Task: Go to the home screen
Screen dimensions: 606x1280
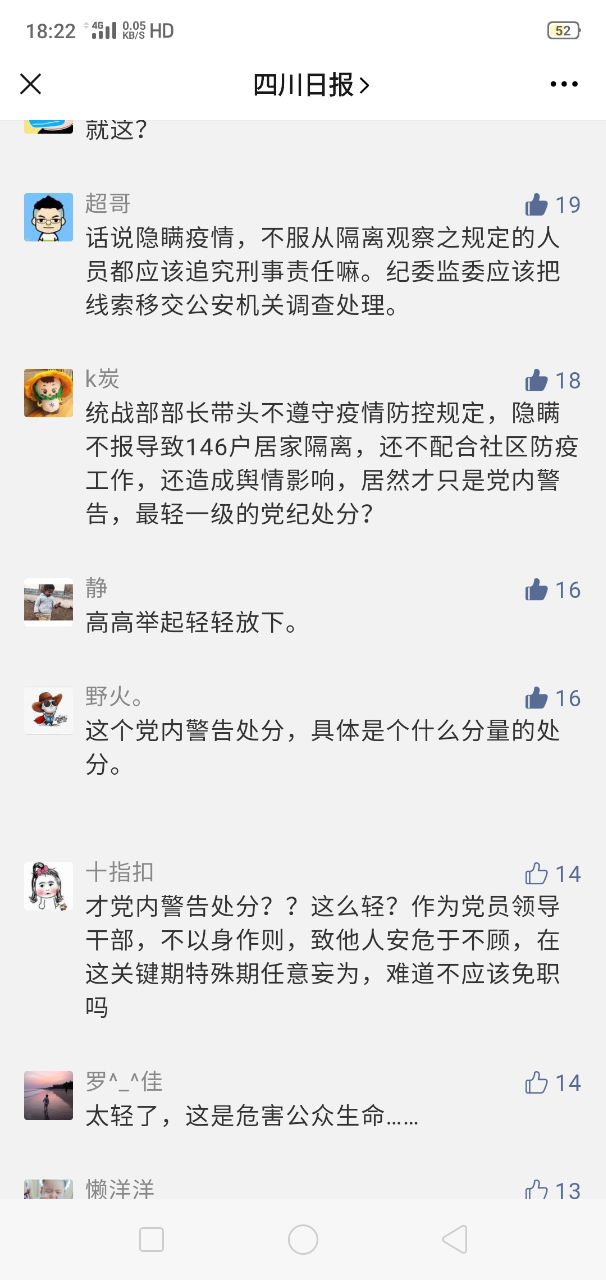Action: [303, 1240]
